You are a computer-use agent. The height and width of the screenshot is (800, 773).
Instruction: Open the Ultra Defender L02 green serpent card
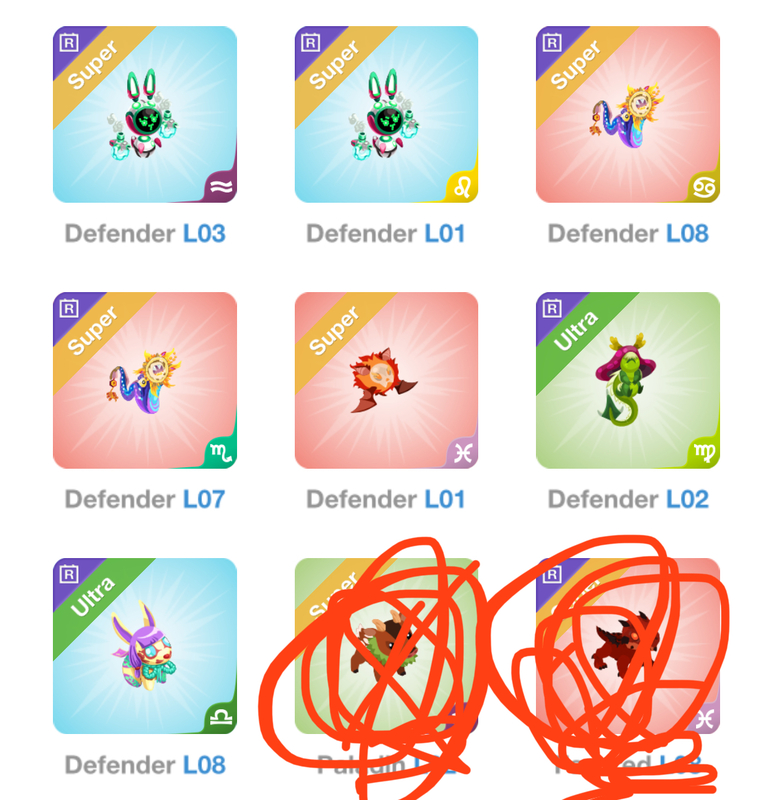628,380
